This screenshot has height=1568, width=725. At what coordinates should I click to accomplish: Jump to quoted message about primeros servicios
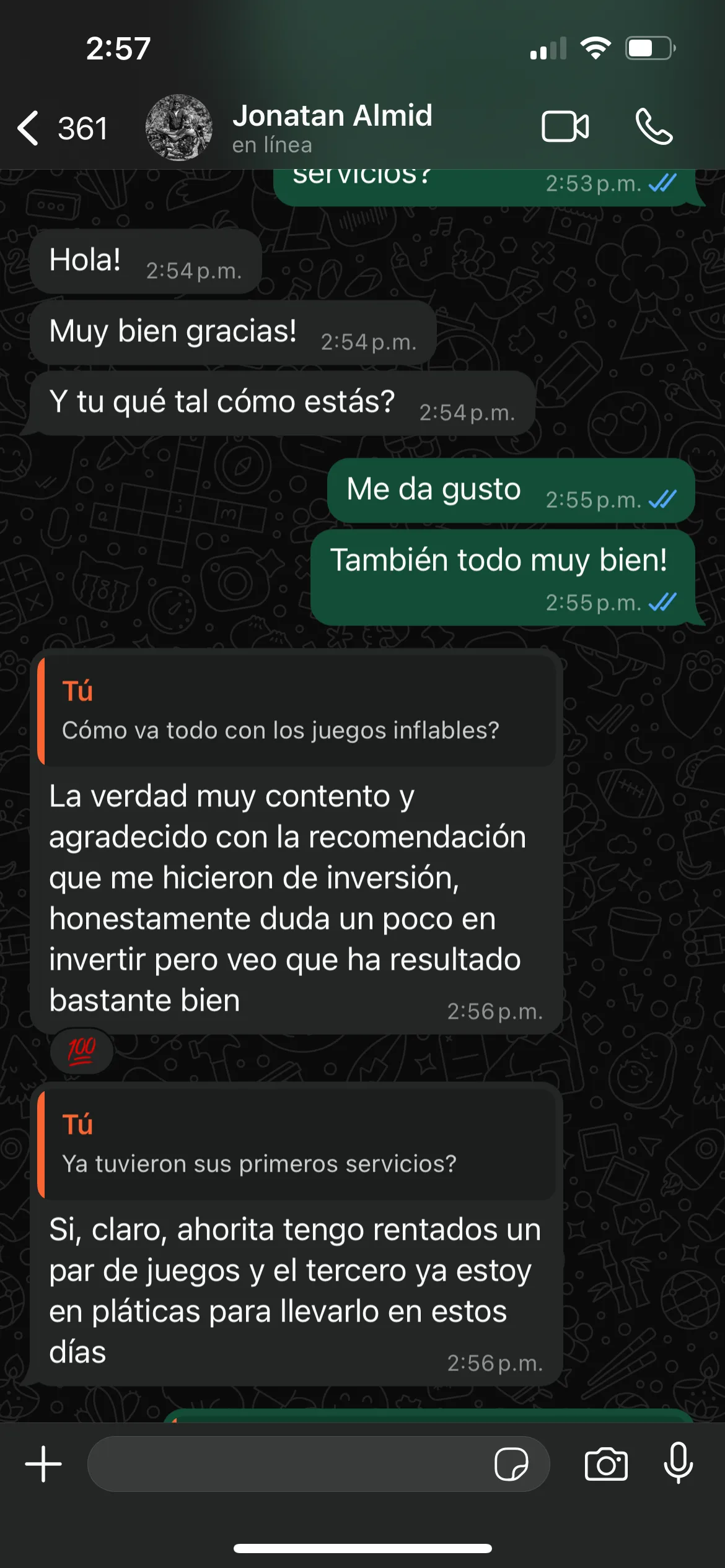(296, 1144)
